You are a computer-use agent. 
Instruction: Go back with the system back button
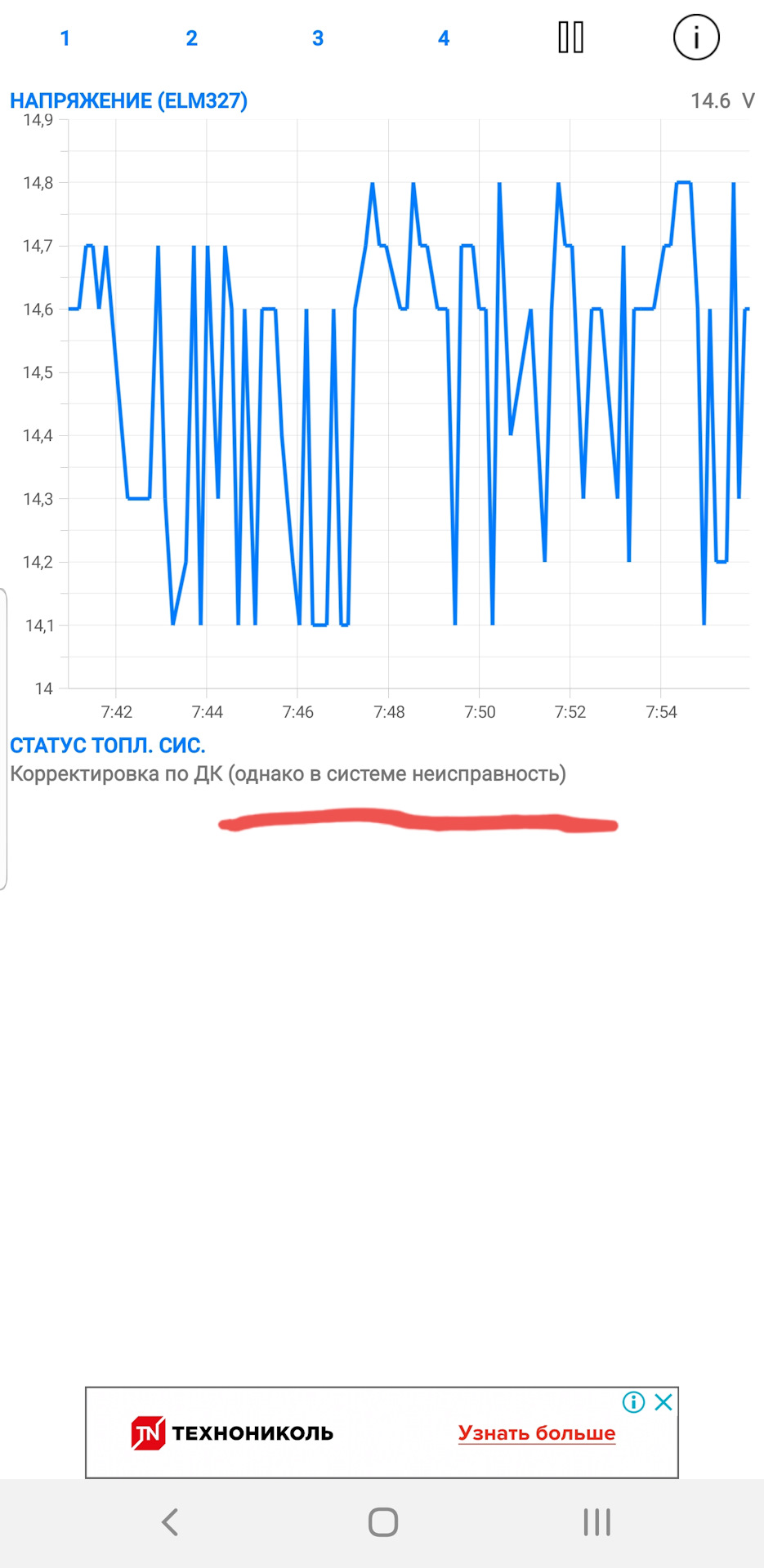170,1522
